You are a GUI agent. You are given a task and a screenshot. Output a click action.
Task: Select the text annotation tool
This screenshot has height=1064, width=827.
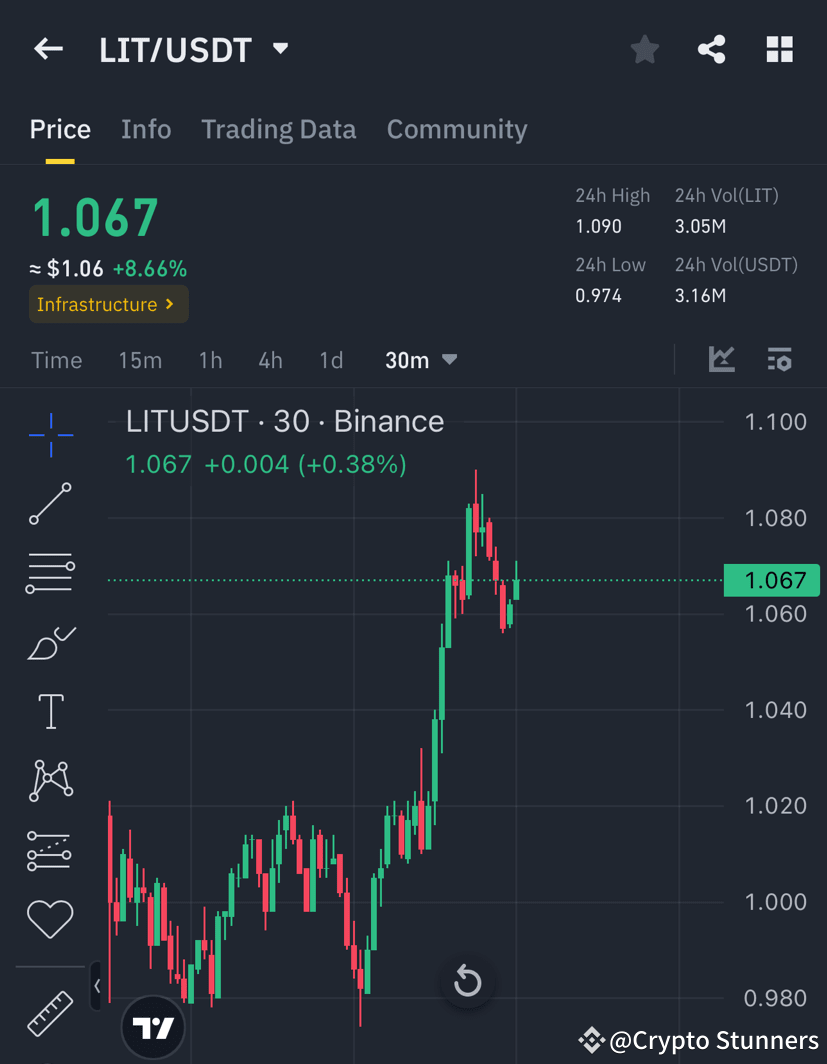[x=50, y=710]
